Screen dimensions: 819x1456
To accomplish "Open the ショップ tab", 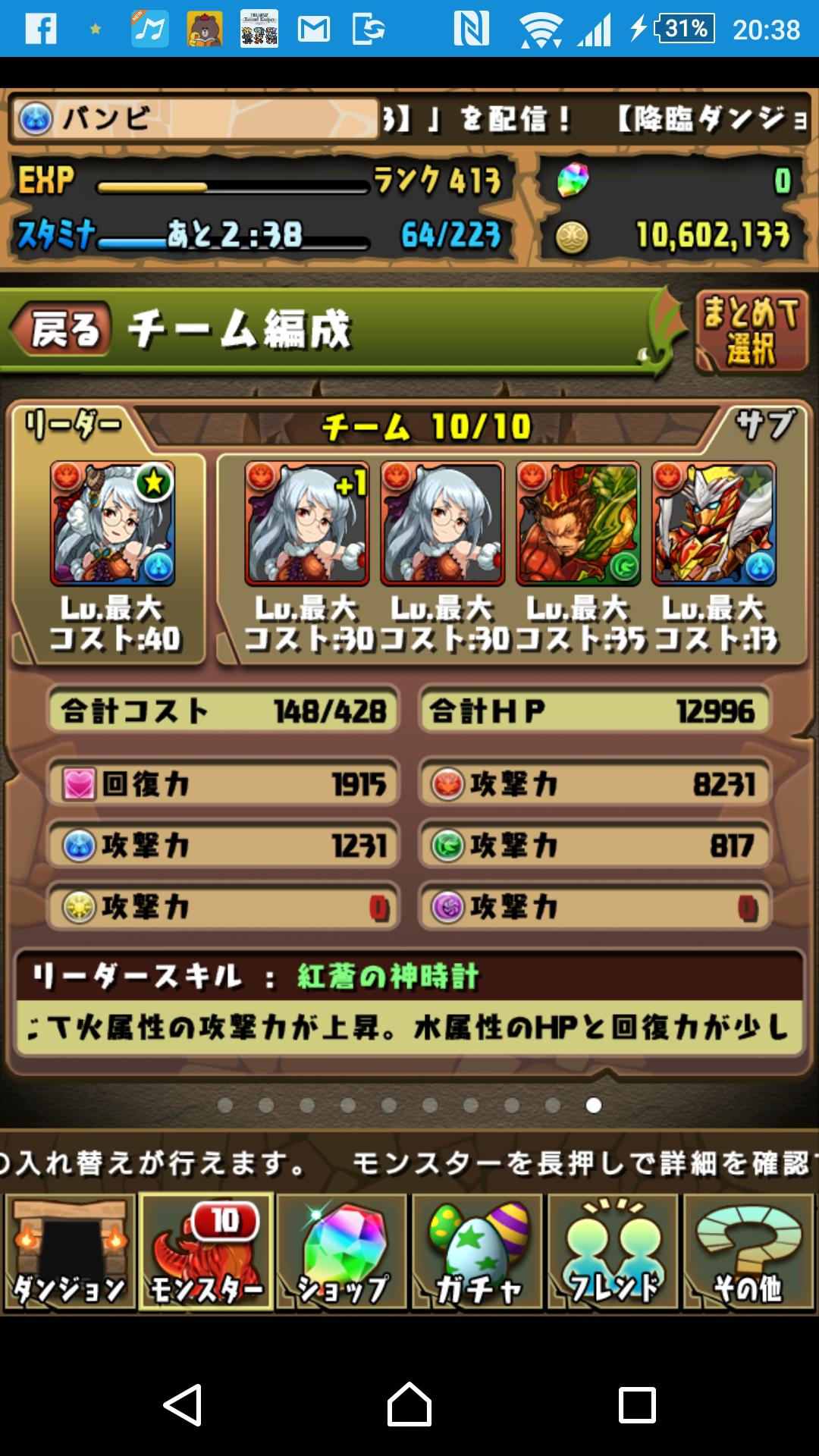I will tap(341, 1251).
